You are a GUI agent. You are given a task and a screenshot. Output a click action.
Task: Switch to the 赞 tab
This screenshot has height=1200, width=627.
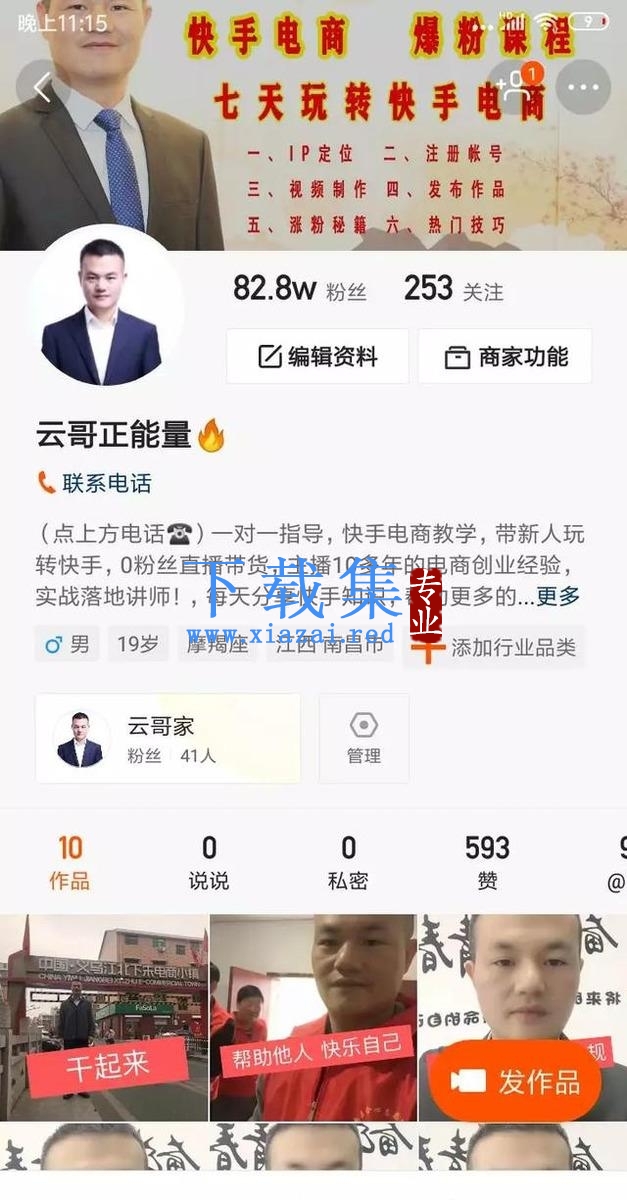tap(487, 862)
